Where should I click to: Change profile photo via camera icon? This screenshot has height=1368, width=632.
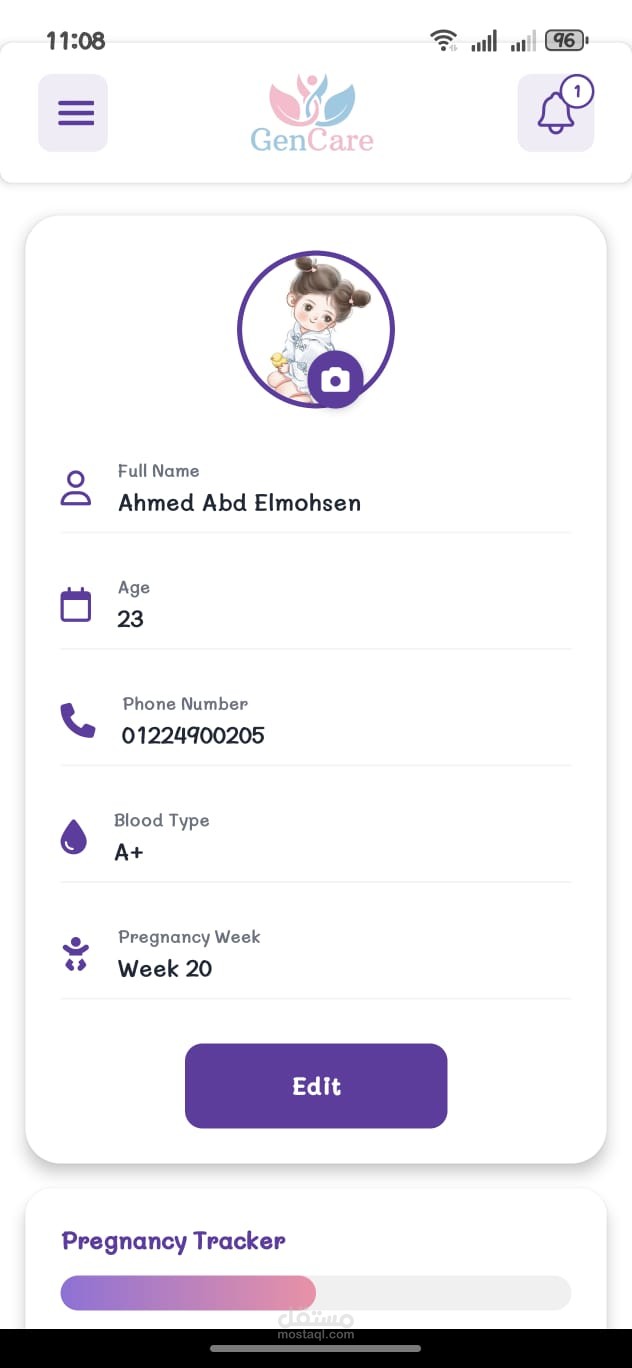pyautogui.click(x=336, y=379)
